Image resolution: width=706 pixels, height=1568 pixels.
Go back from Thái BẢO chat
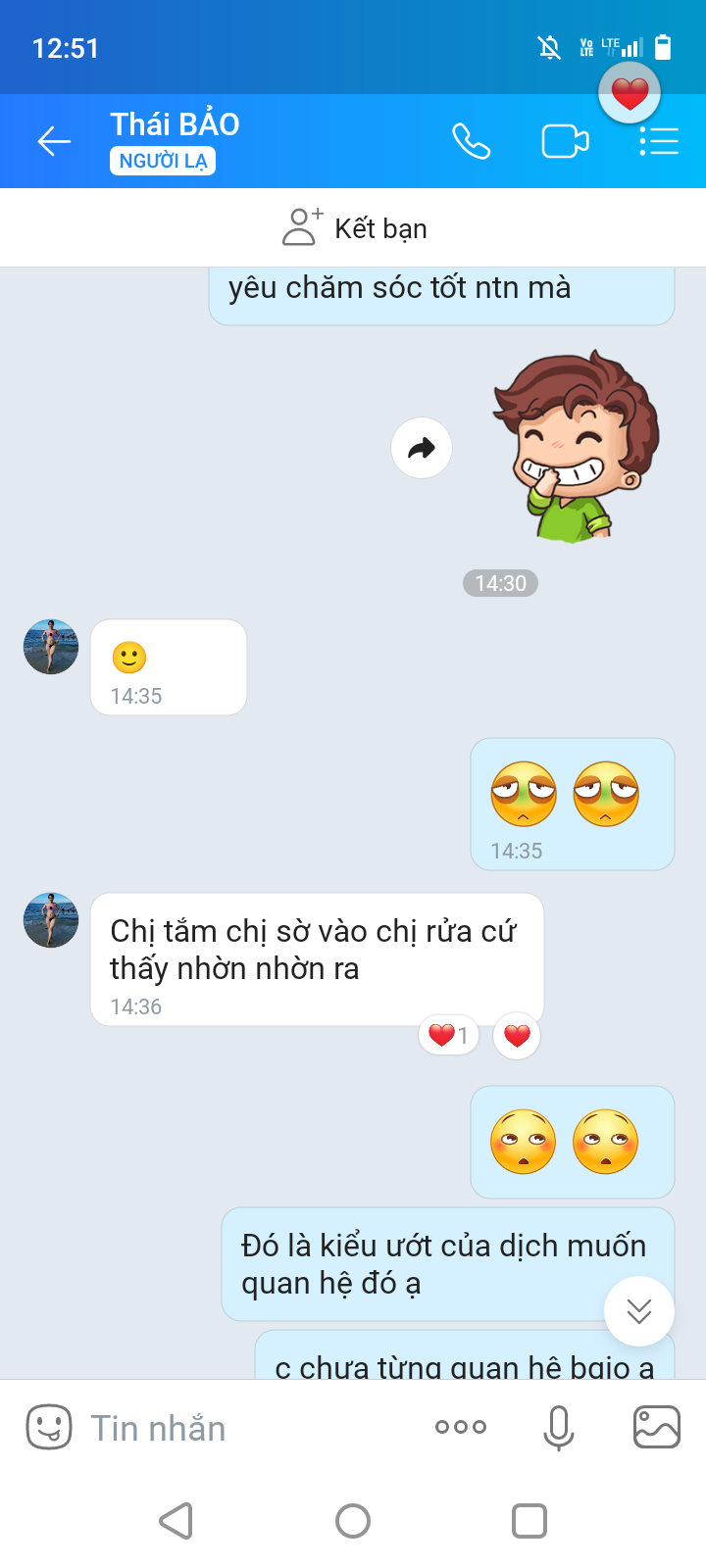54,142
